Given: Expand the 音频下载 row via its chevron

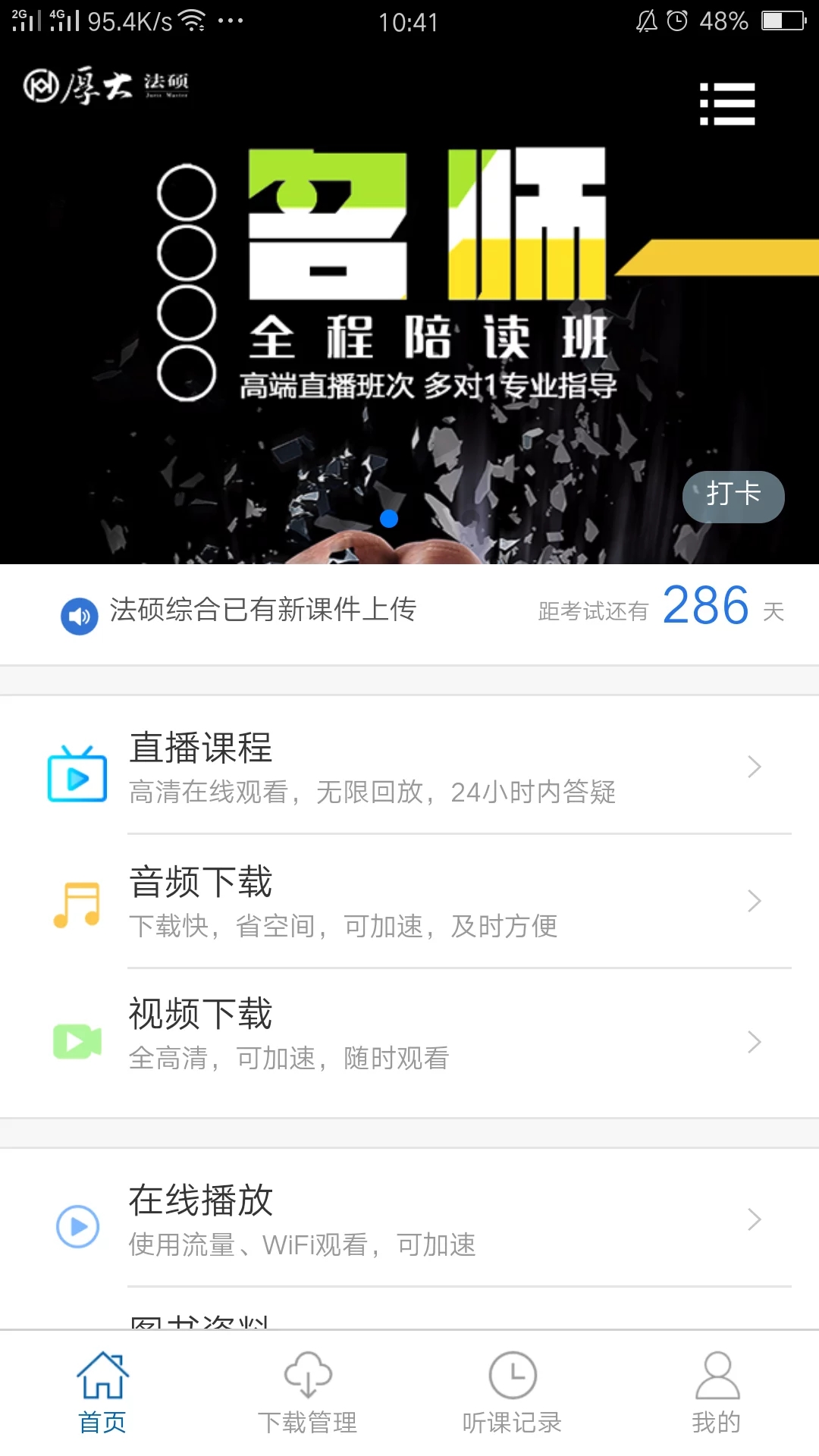Looking at the screenshot, I should tap(753, 901).
